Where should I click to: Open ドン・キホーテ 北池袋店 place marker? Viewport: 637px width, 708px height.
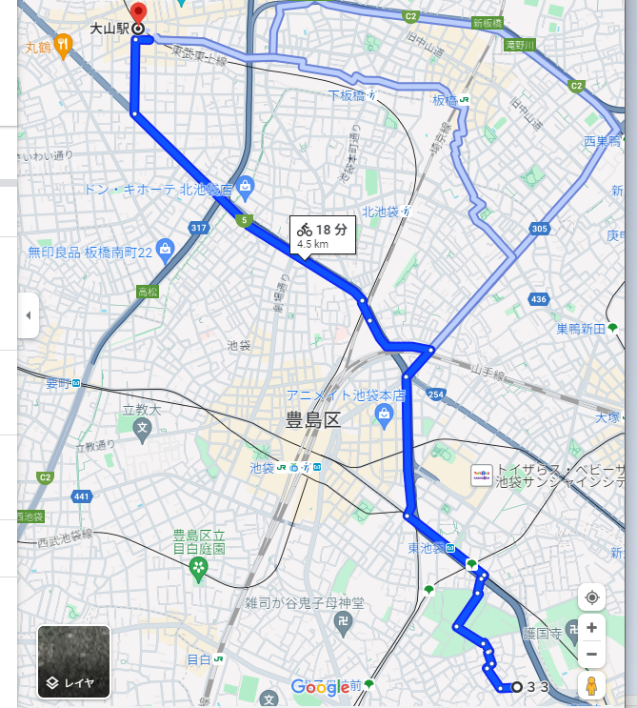pos(246,187)
